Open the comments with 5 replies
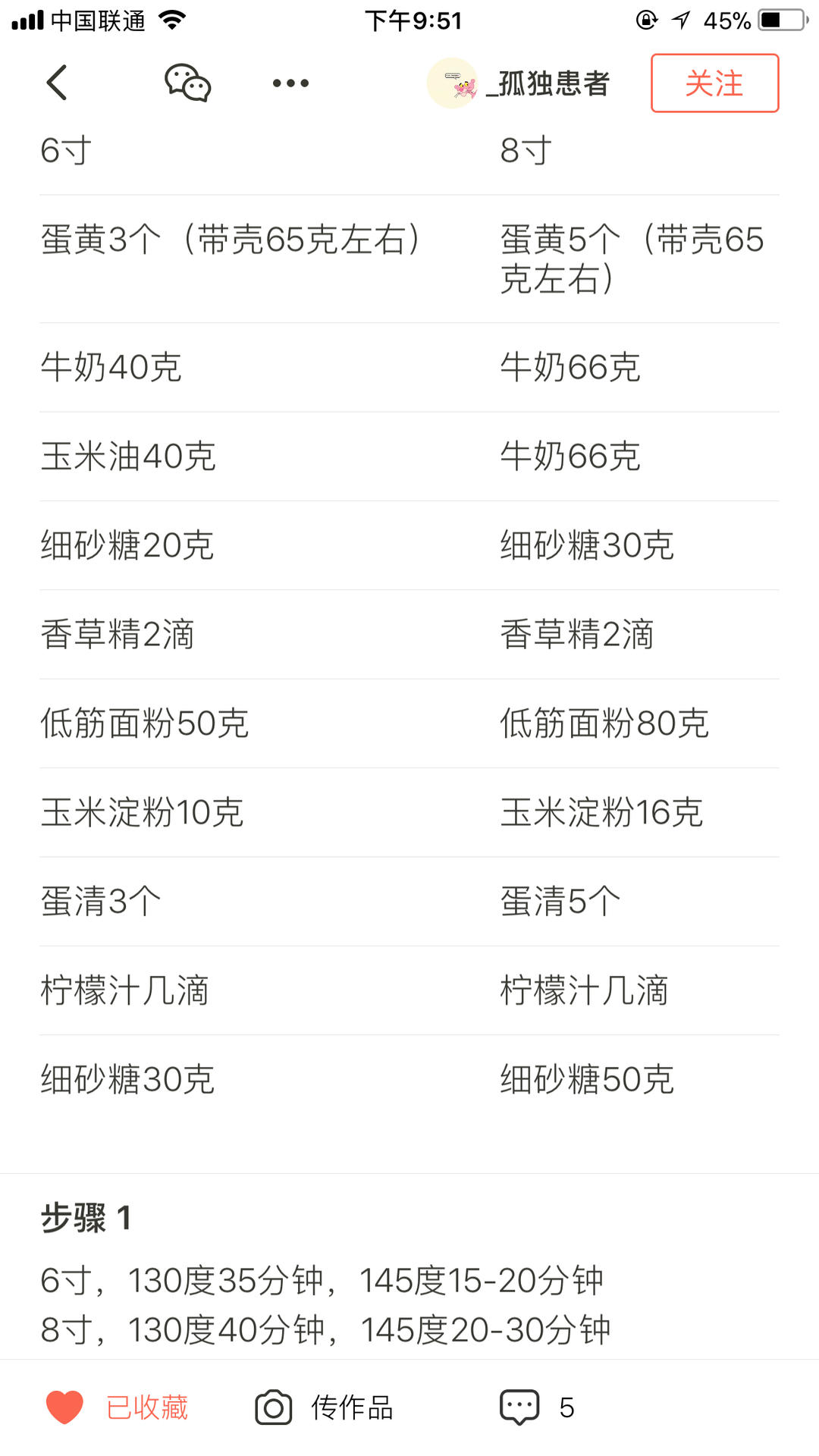 click(x=537, y=1407)
